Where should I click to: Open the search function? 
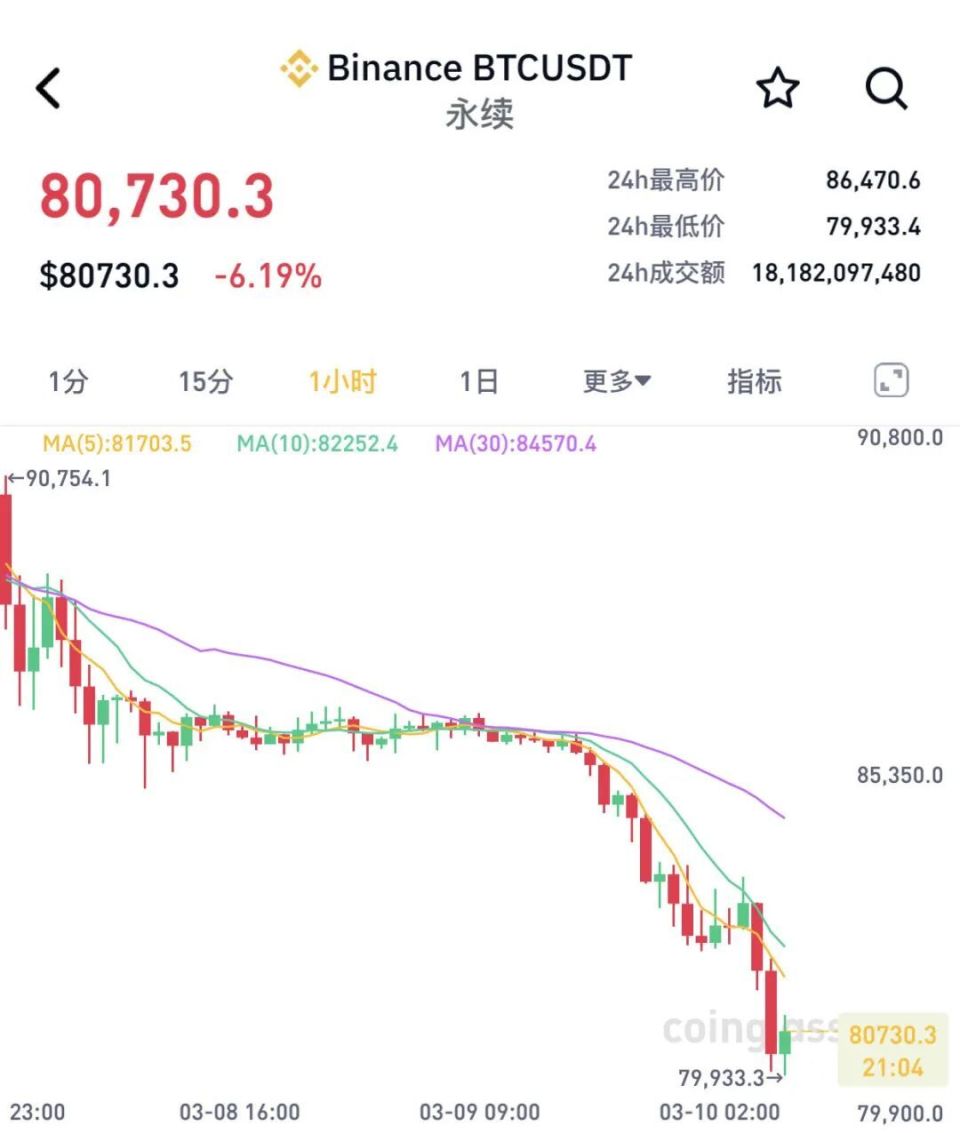coord(886,90)
